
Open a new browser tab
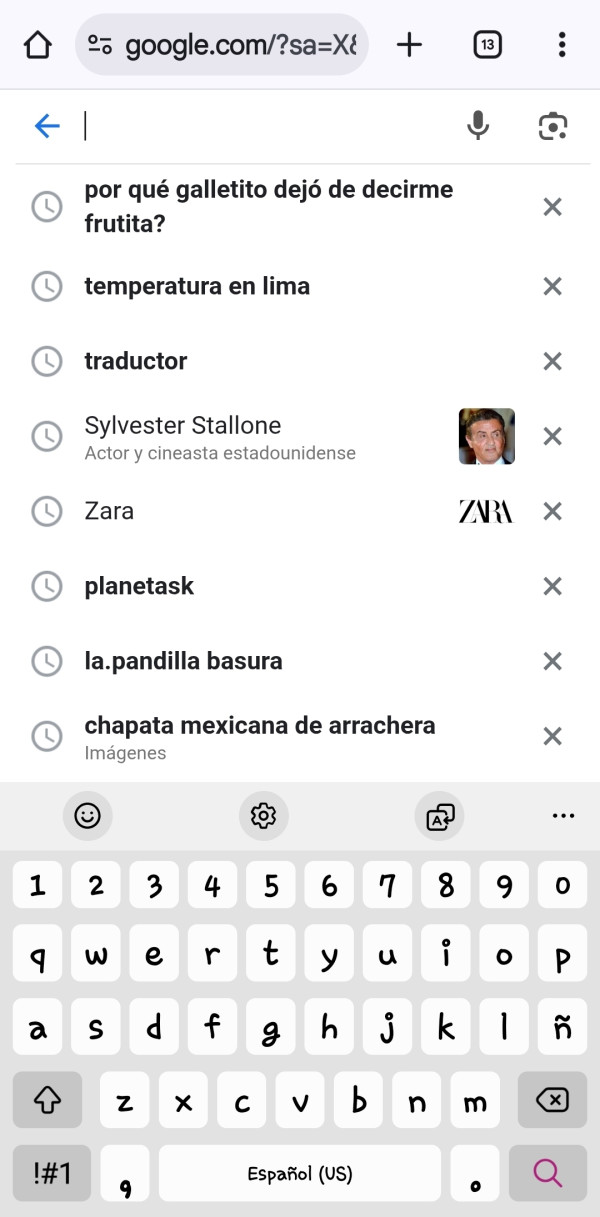click(409, 45)
